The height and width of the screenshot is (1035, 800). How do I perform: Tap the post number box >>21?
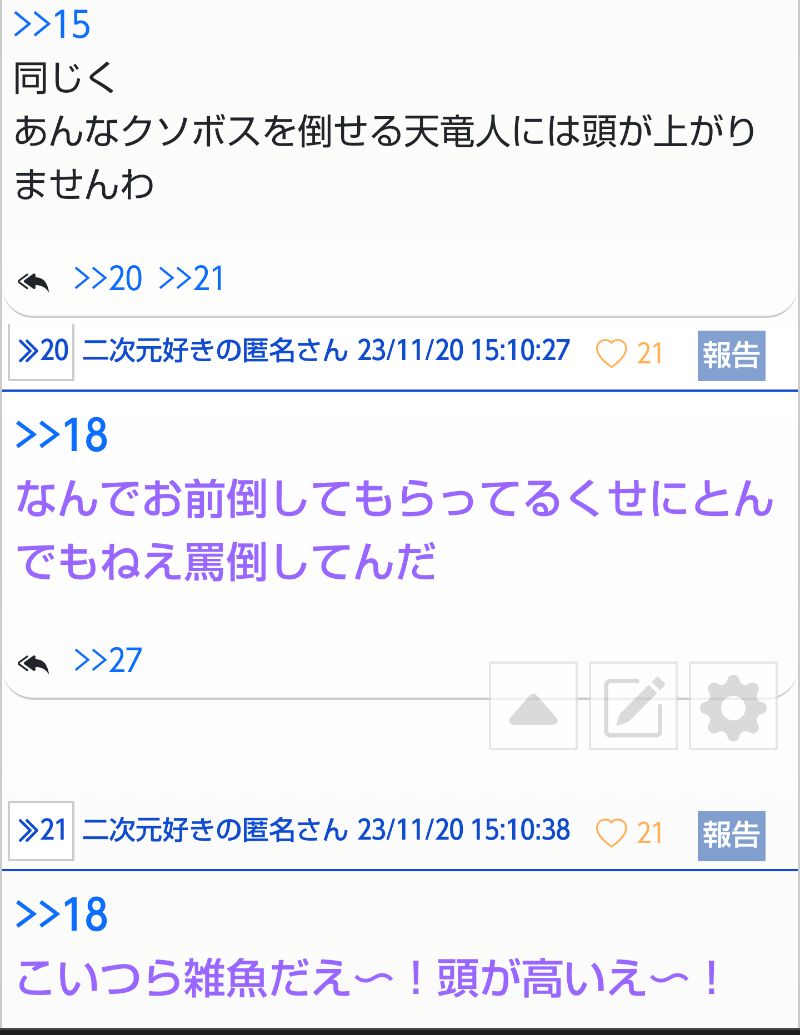[x=41, y=831]
